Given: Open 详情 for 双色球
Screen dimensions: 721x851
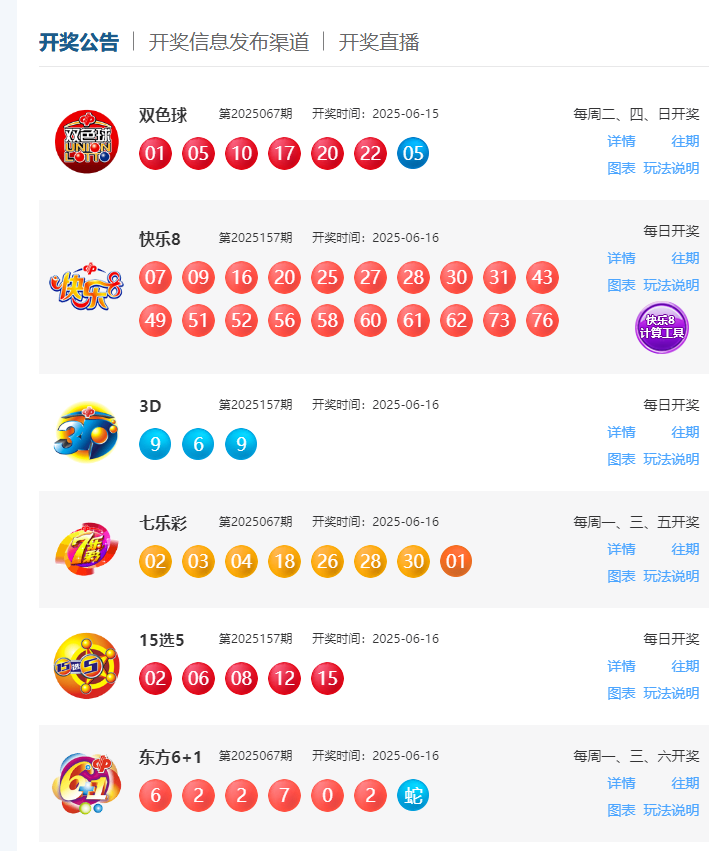Looking at the screenshot, I should click(x=621, y=141).
